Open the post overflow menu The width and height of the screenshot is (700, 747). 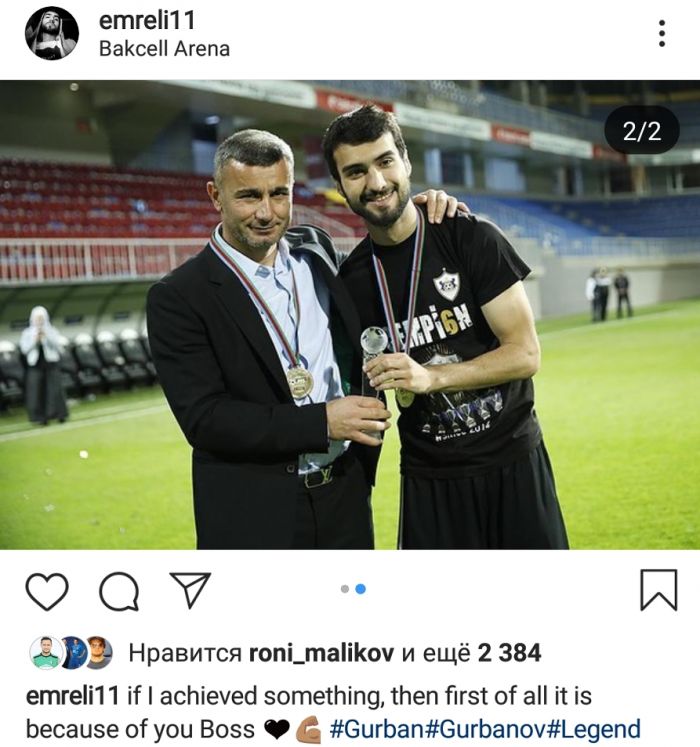662,34
